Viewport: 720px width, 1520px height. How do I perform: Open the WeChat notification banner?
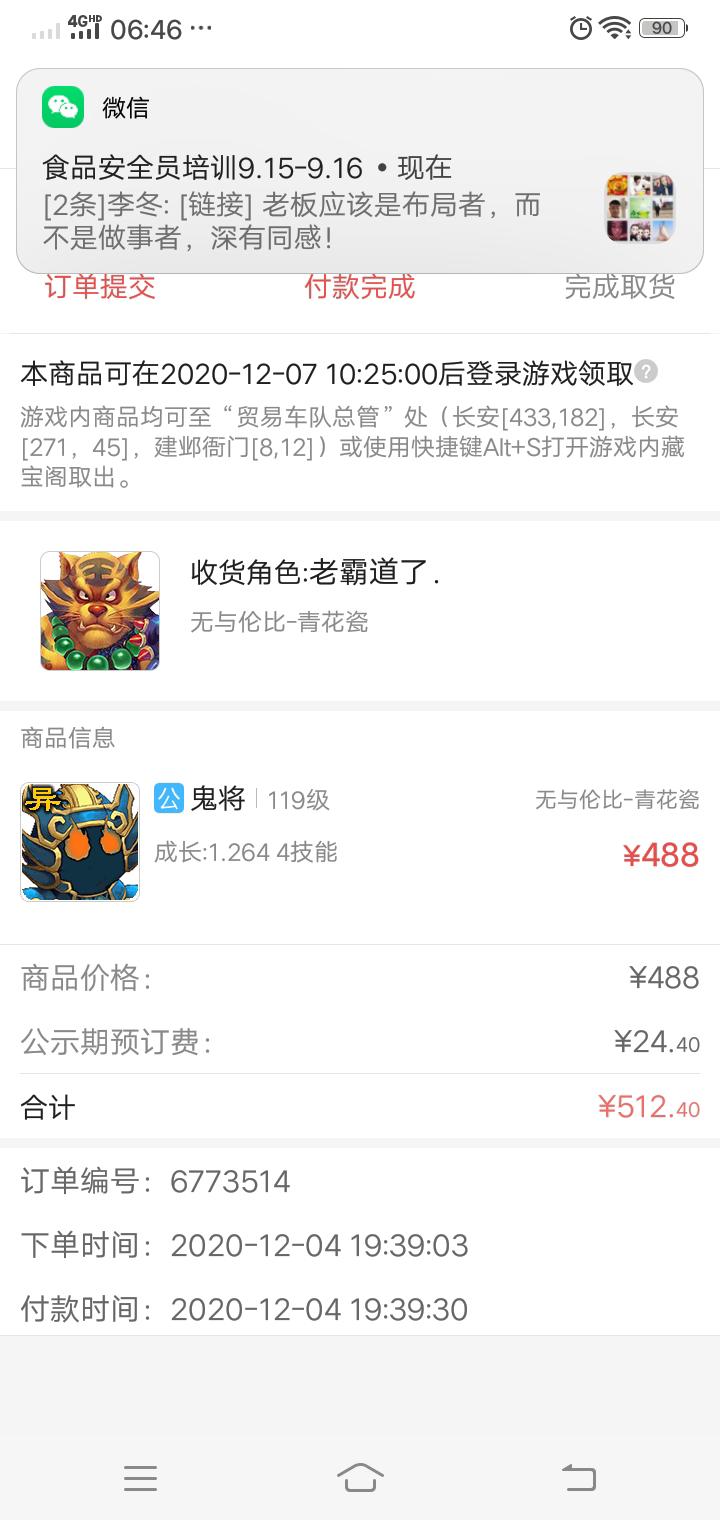[360, 170]
